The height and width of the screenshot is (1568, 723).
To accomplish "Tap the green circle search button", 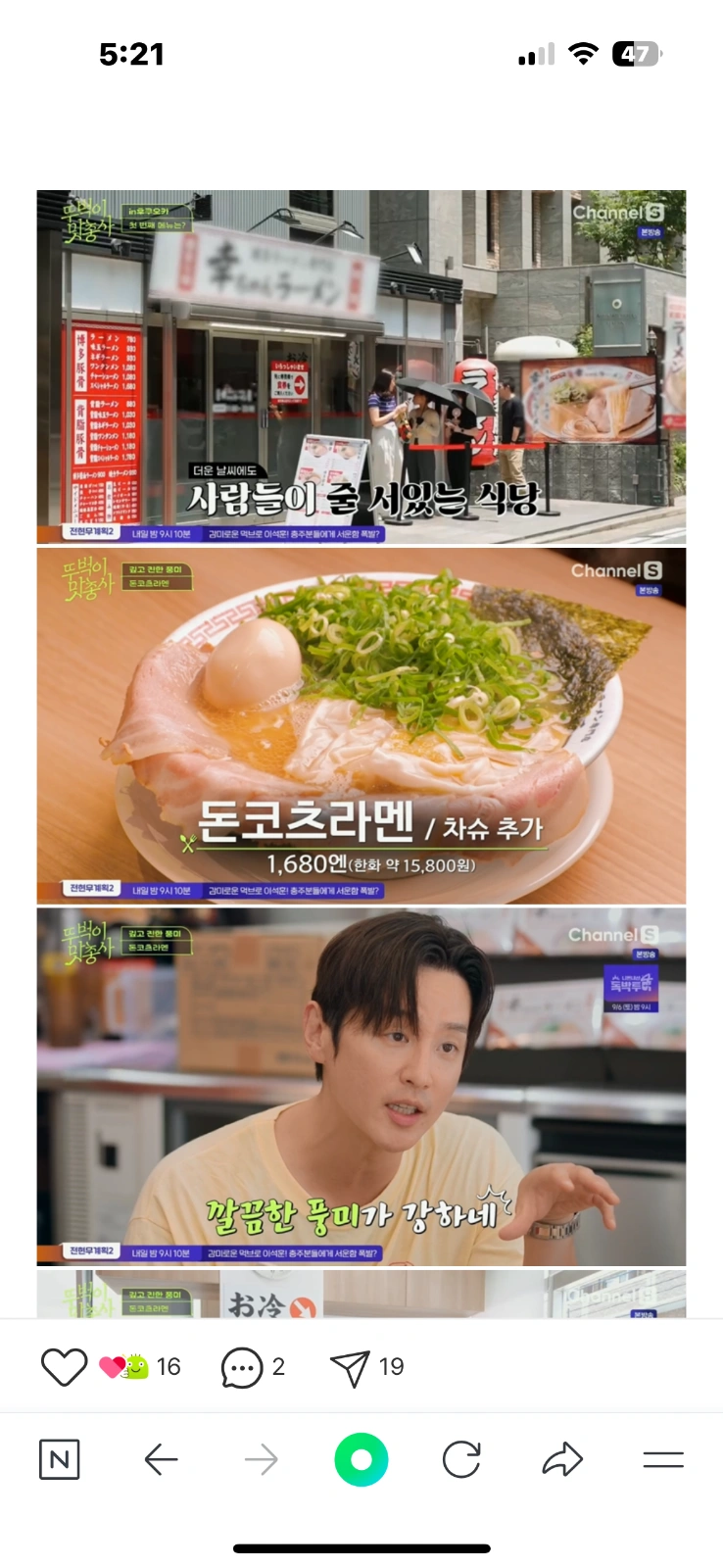I will (x=361, y=1460).
